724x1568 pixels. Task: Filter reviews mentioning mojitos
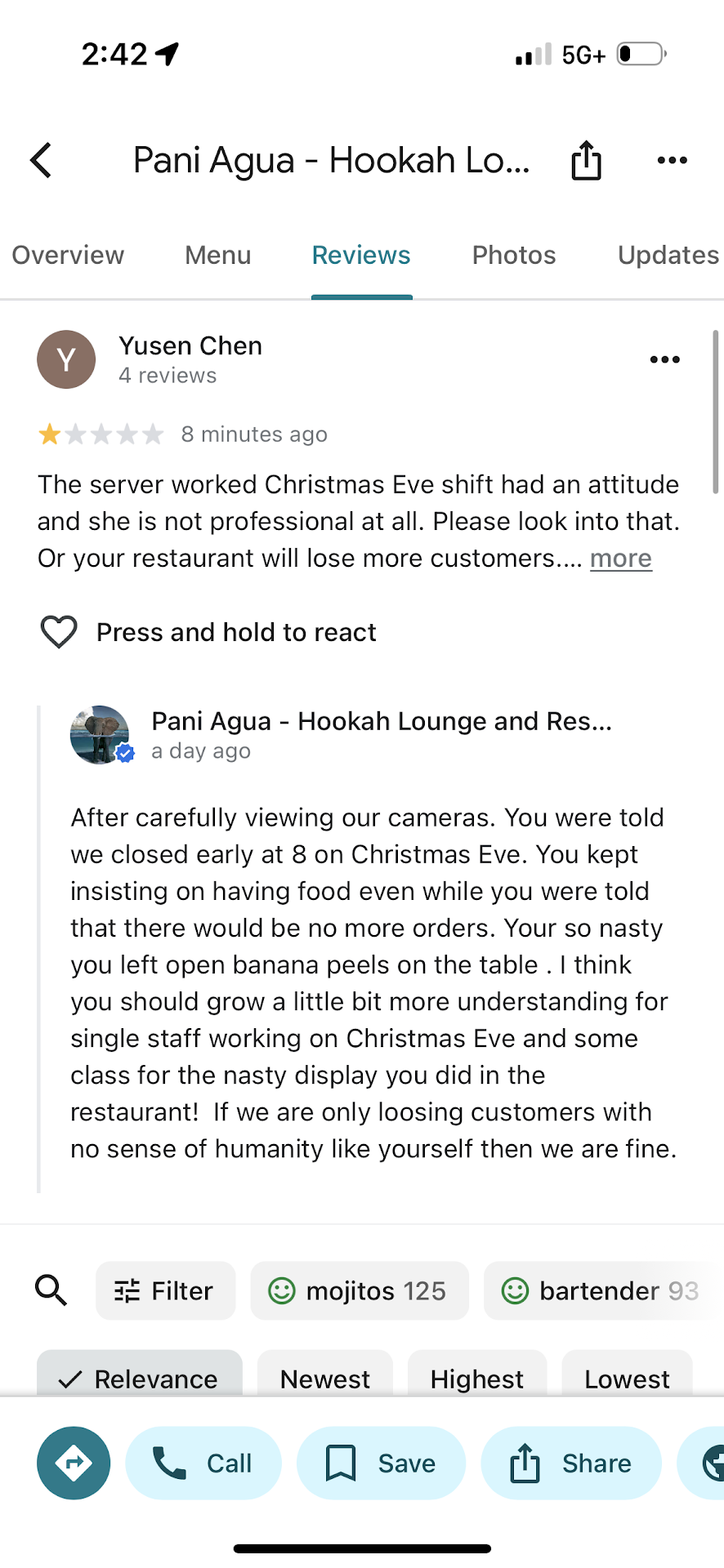pos(360,1290)
